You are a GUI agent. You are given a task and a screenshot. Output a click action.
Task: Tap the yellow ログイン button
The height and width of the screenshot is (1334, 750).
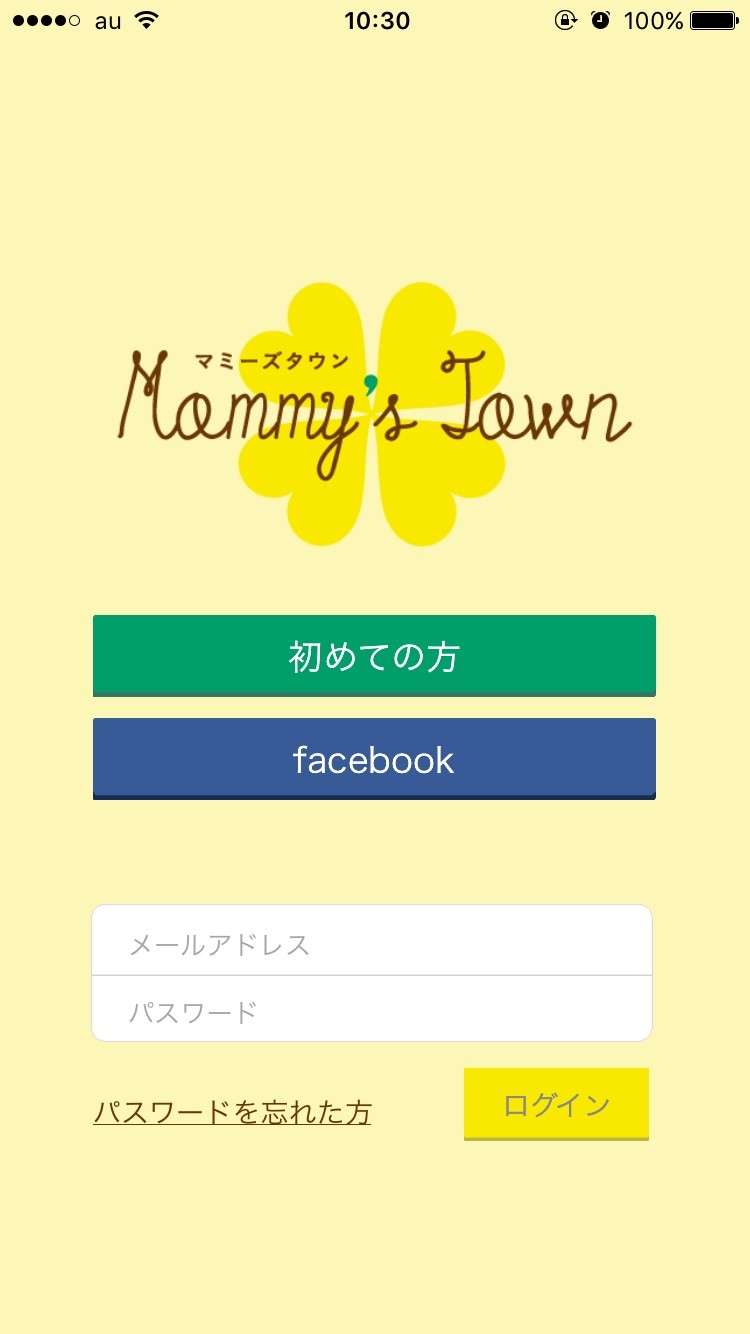(556, 1104)
